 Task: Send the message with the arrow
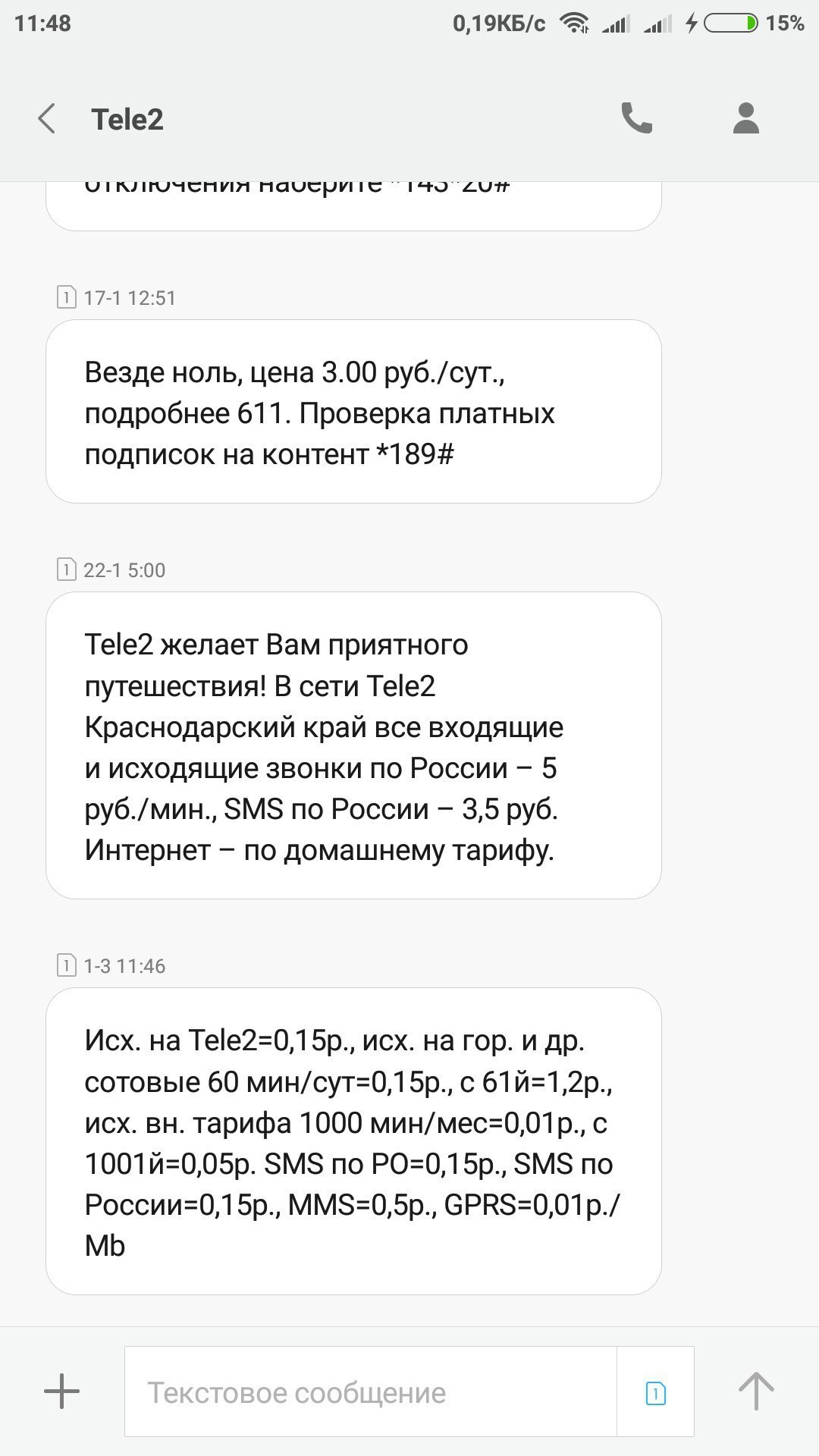pos(756,1392)
